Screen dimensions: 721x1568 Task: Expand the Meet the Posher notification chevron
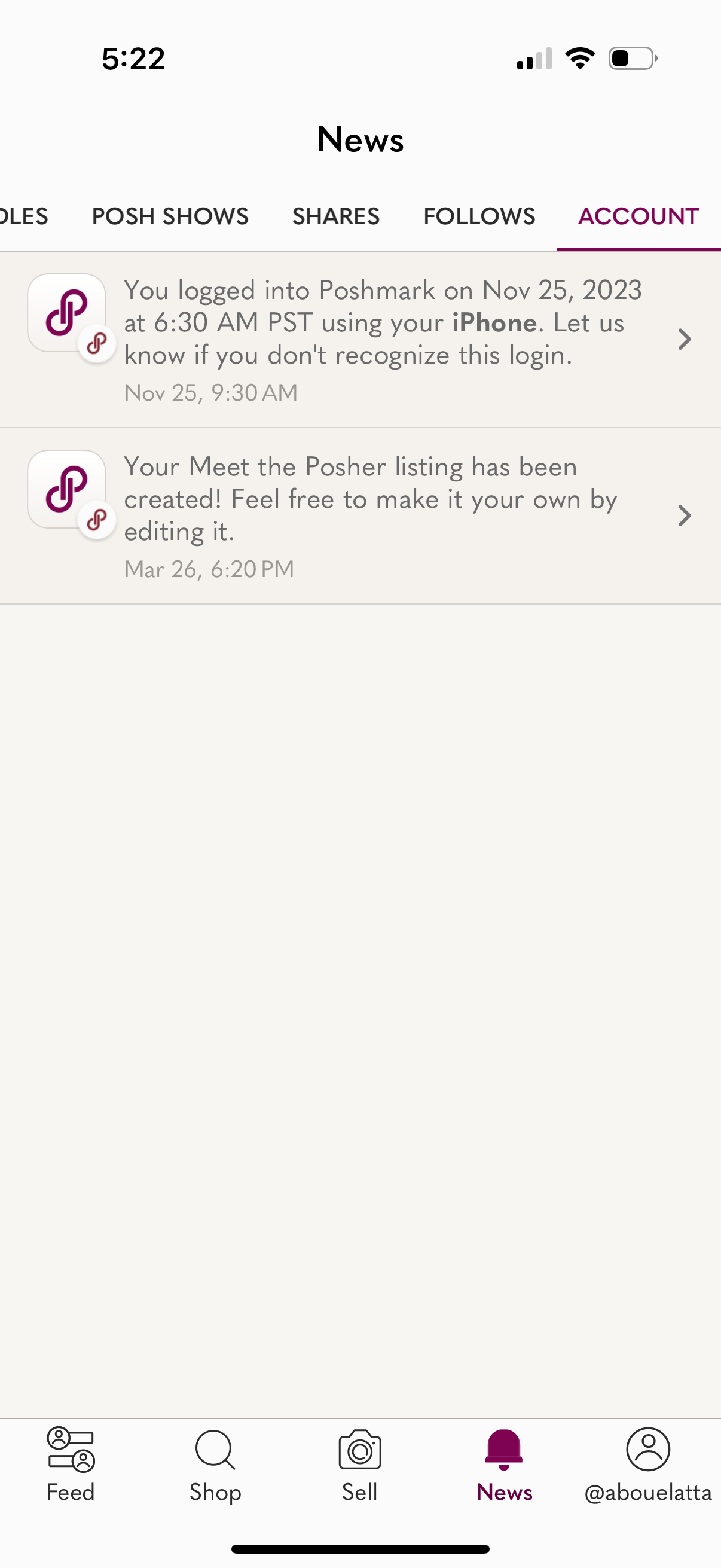685,515
